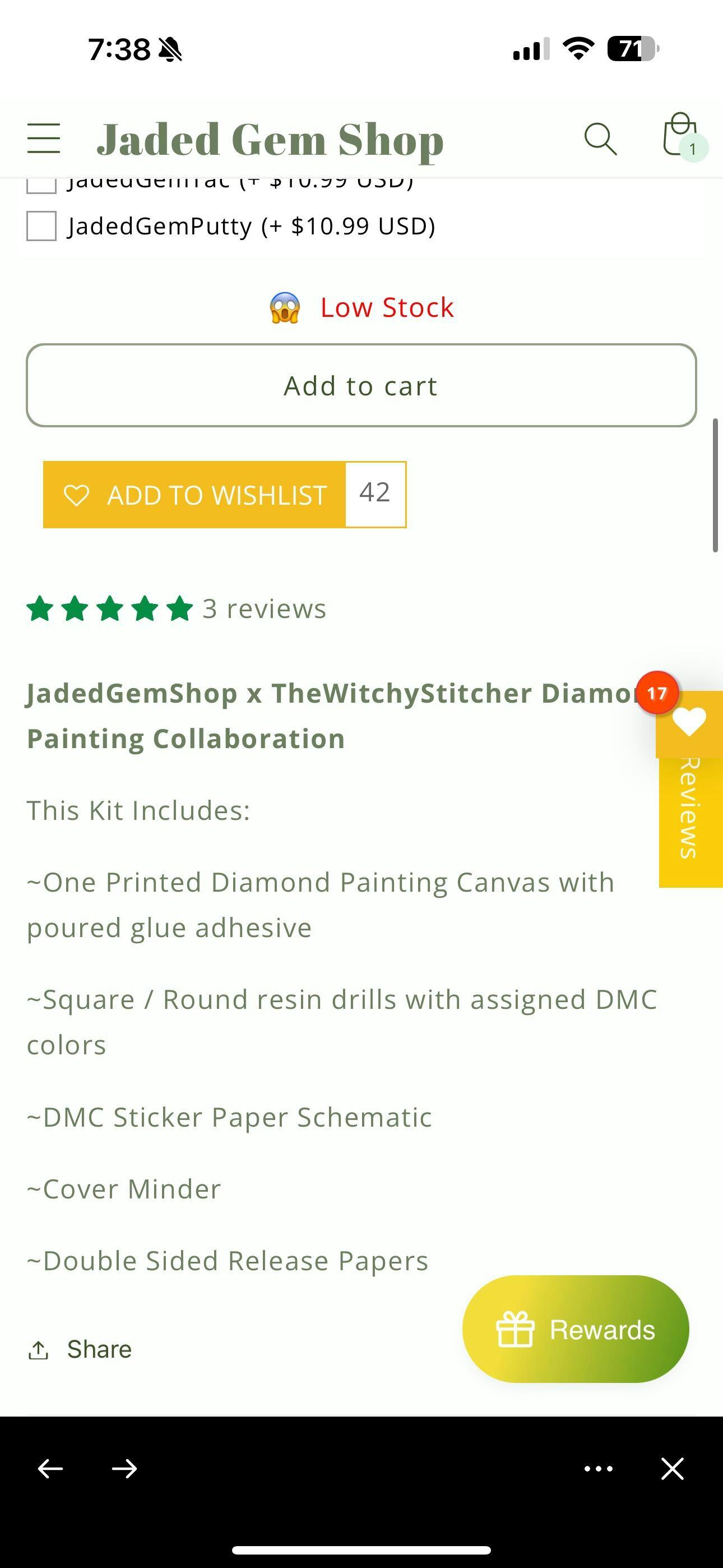Viewport: 723px width, 1568px height.
Task: Close the in-app browser
Action: [x=673, y=1469]
